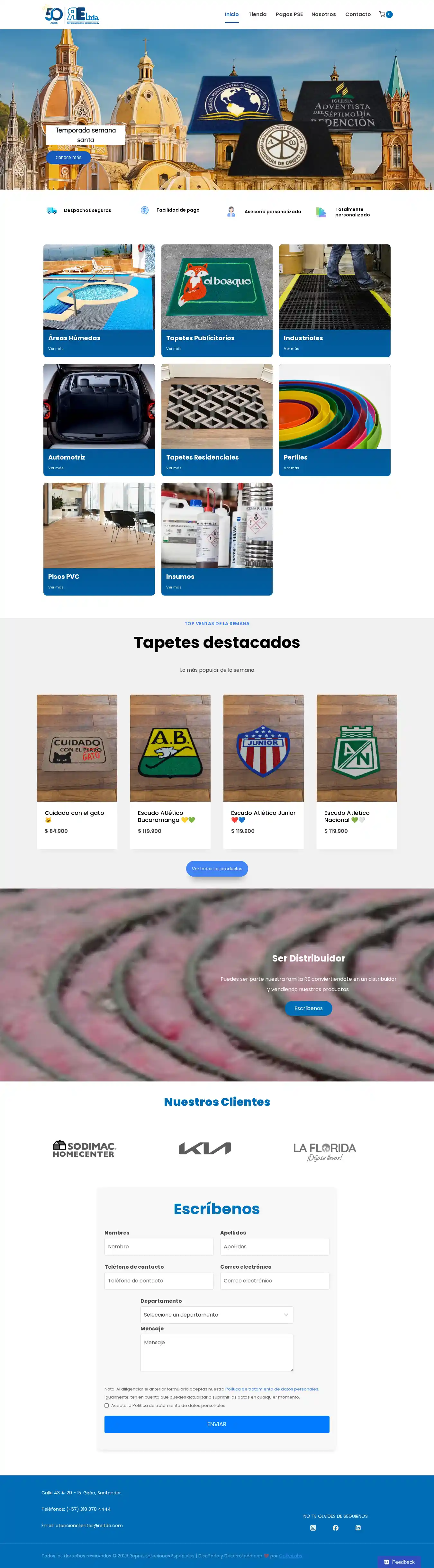
Task: Tap the Nombre input field
Action: pyautogui.click(x=158, y=1247)
